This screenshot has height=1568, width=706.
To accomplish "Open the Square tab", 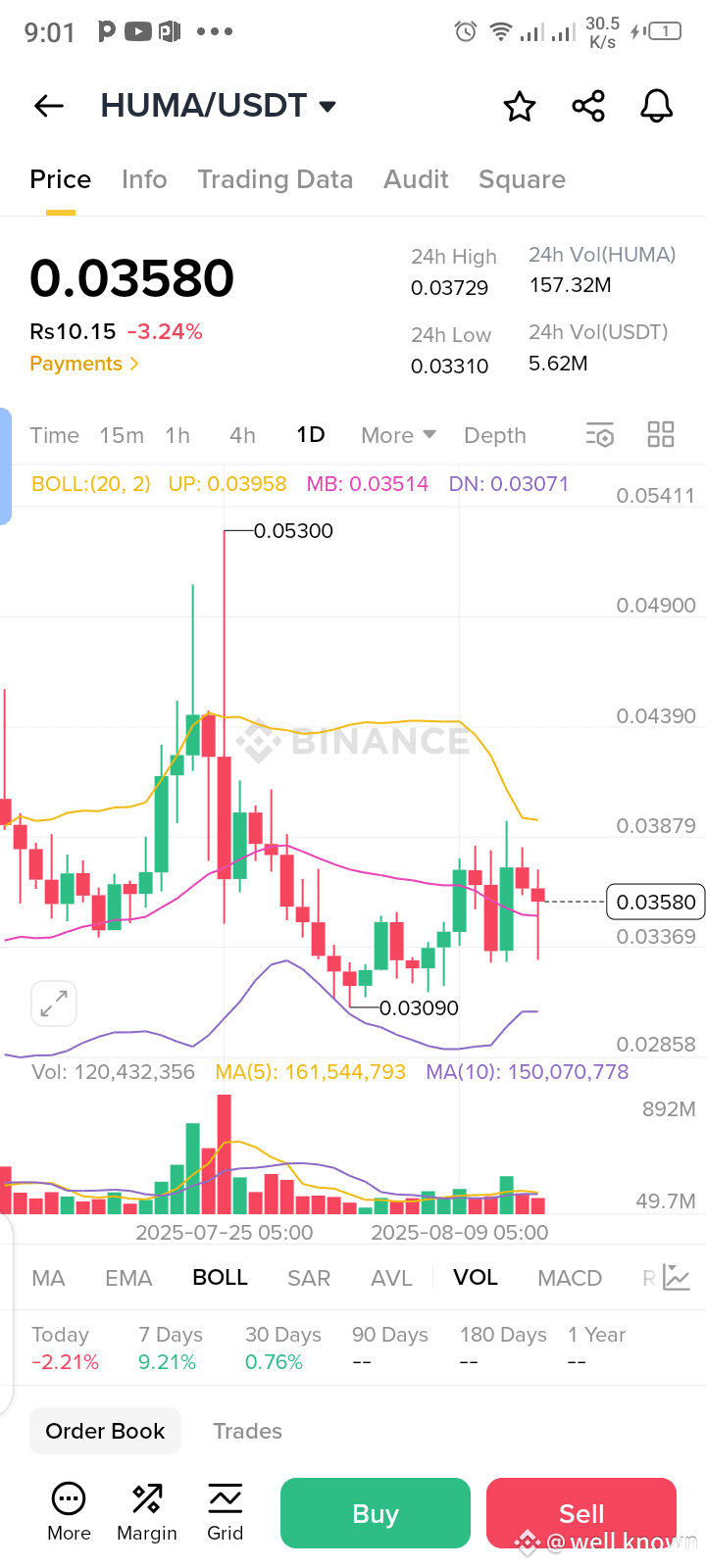I will tap(522, 179).
